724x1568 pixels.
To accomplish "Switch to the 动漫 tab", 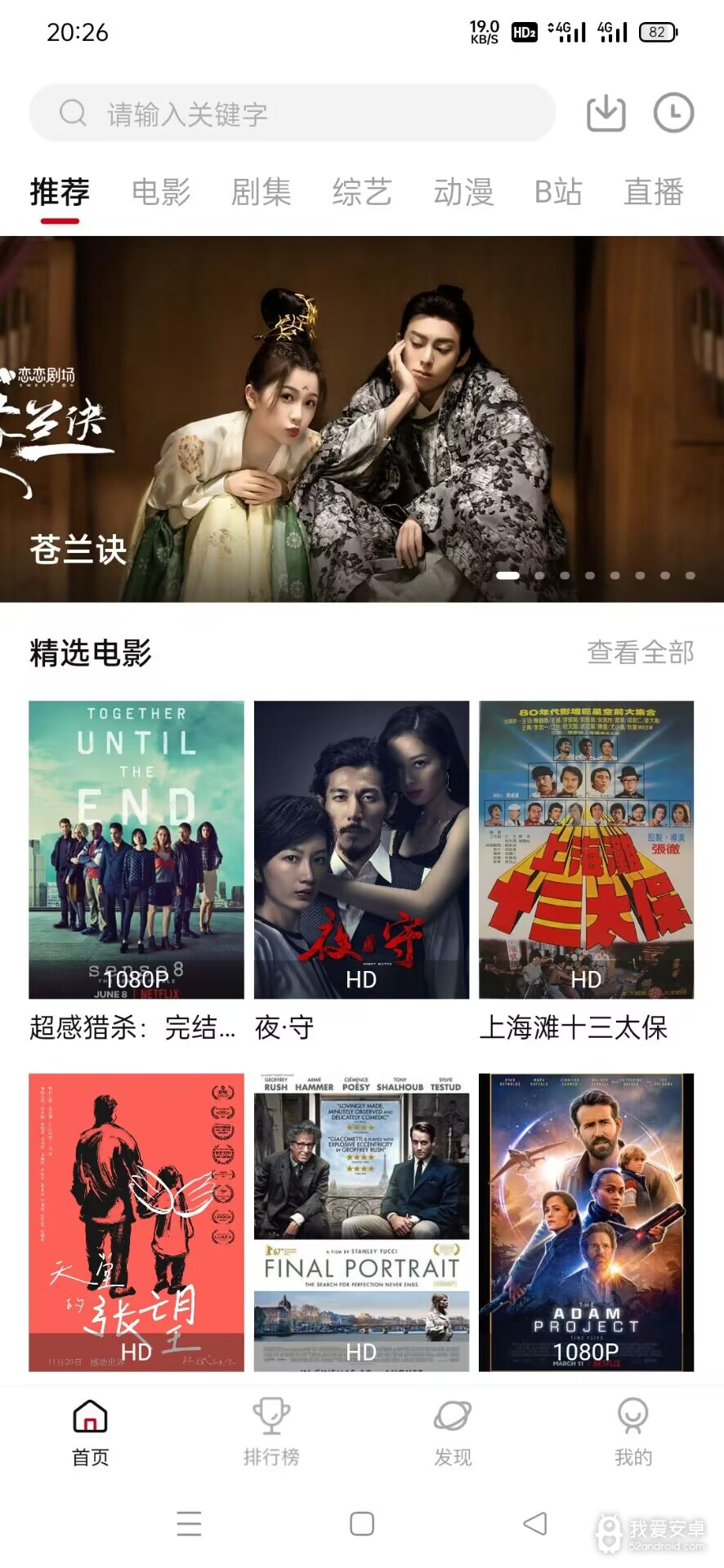I will tap(464, 193).
